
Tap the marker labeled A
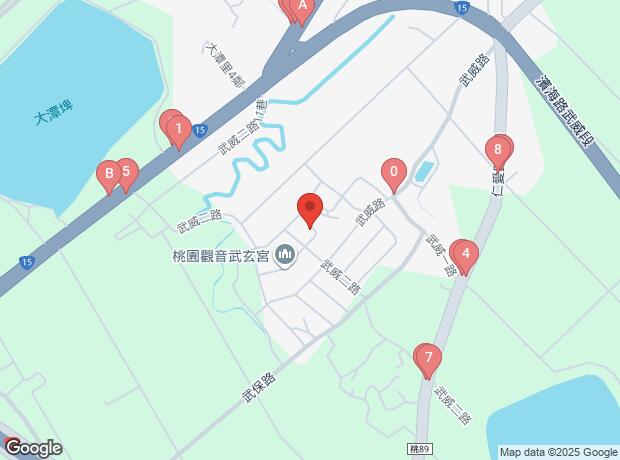coord(303,6)
